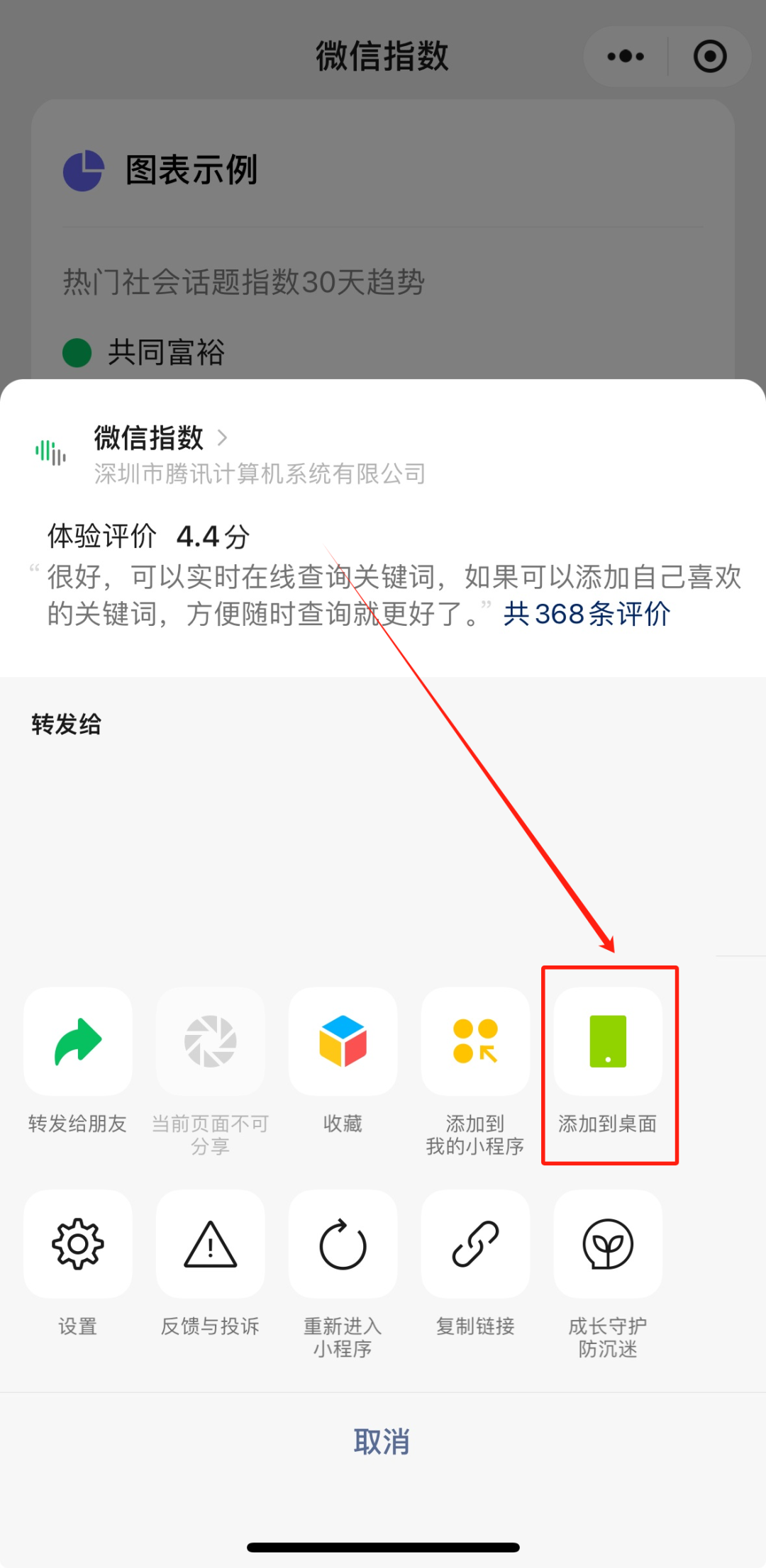Open 成长守护防沉迷
766x1568 pixels.
pos(608,1244)
